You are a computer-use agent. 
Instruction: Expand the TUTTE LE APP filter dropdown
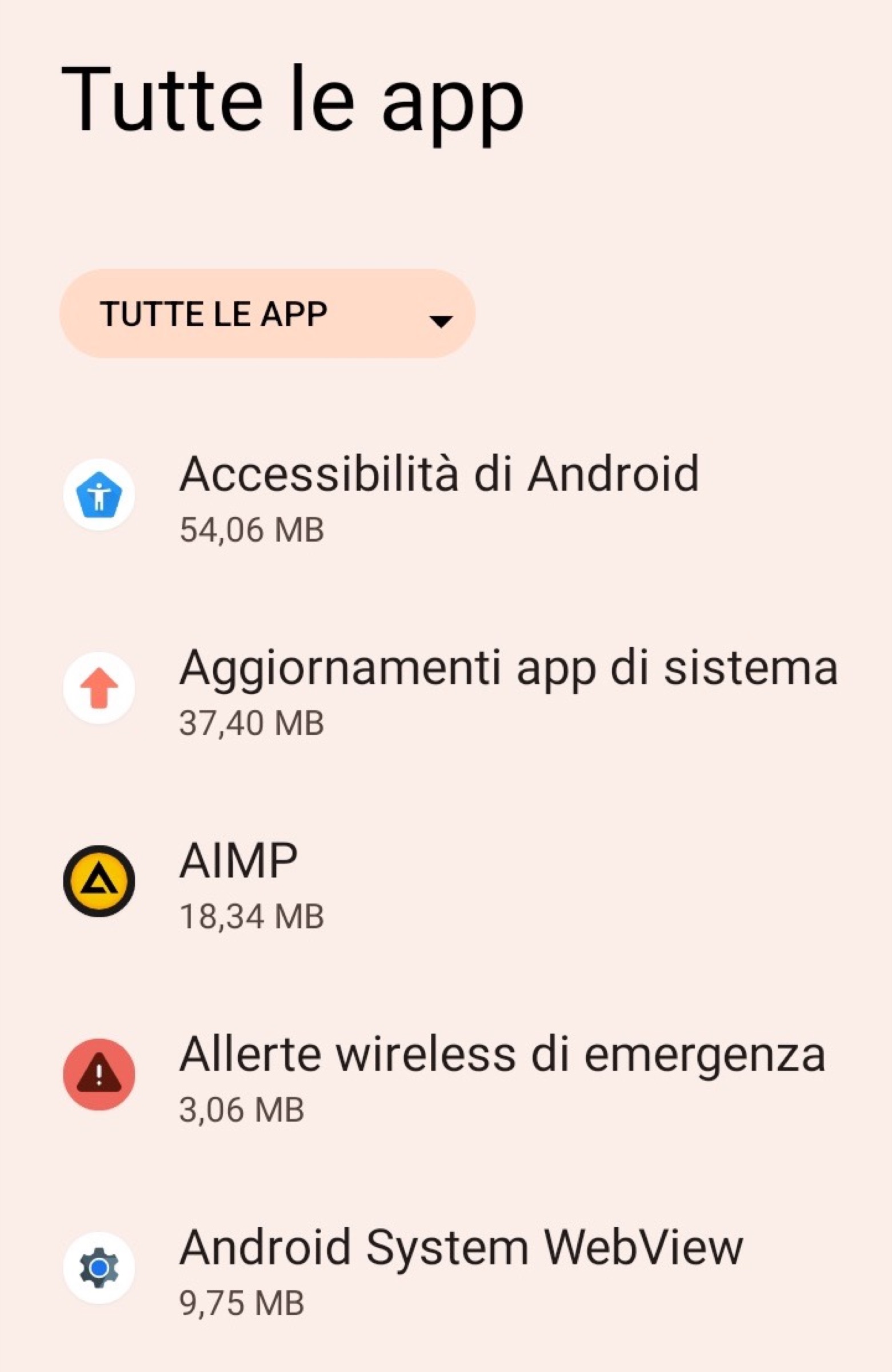tap(267, 314)
